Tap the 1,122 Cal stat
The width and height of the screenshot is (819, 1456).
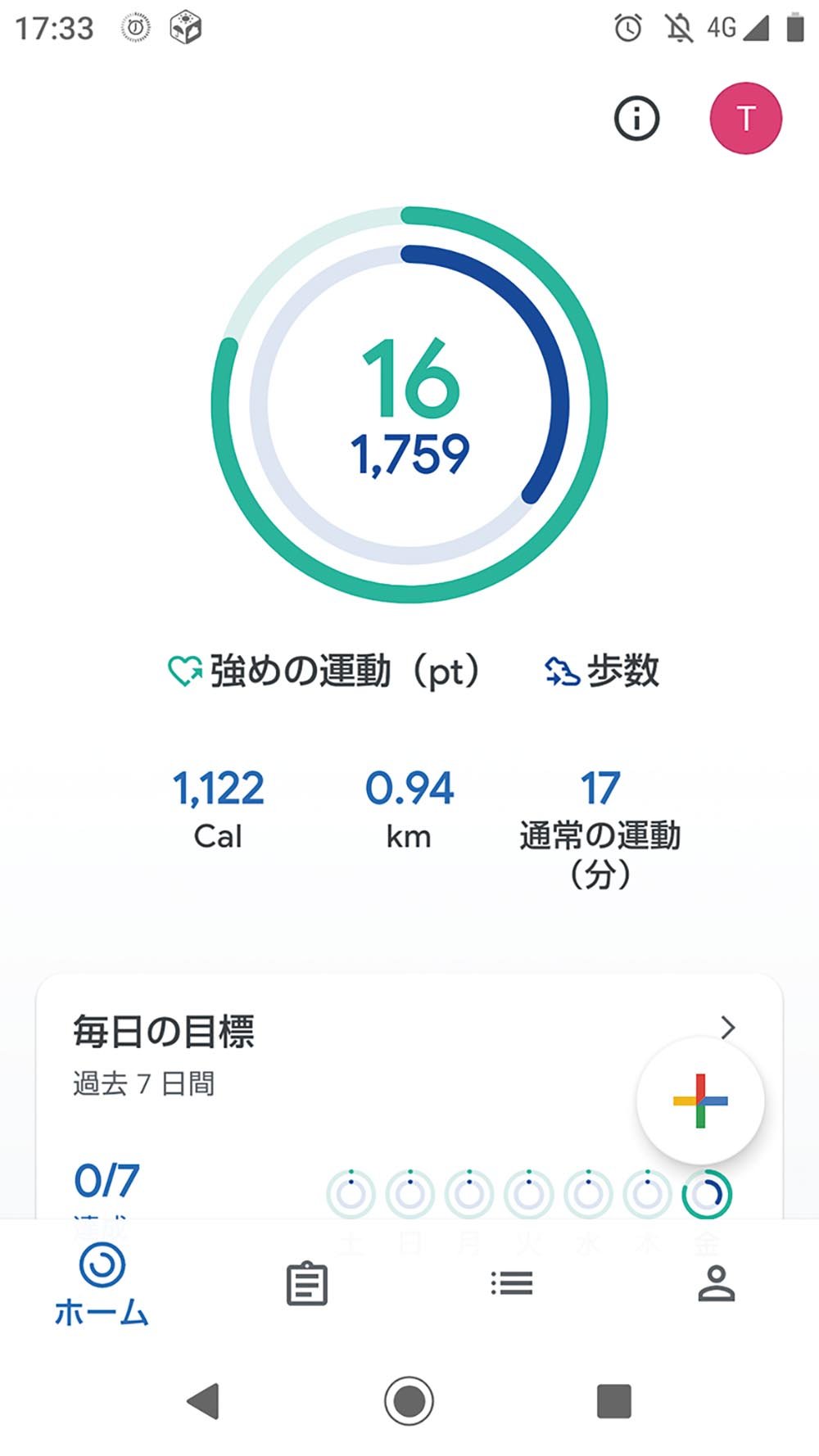(x=219, y=810)
